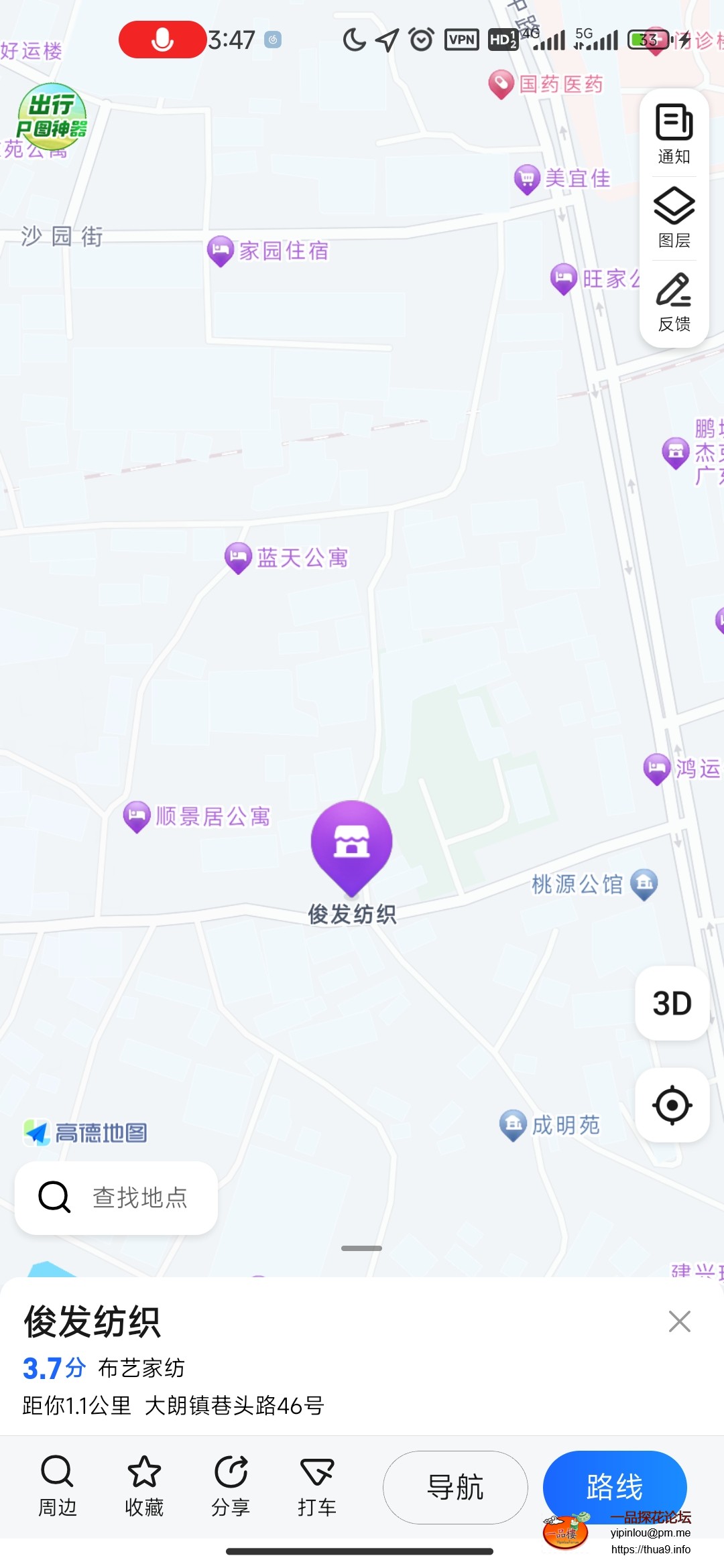This screenshot has height=1568, width=724.
Task: Select the 成明苑 map marker
Action: coord(514,1125)
